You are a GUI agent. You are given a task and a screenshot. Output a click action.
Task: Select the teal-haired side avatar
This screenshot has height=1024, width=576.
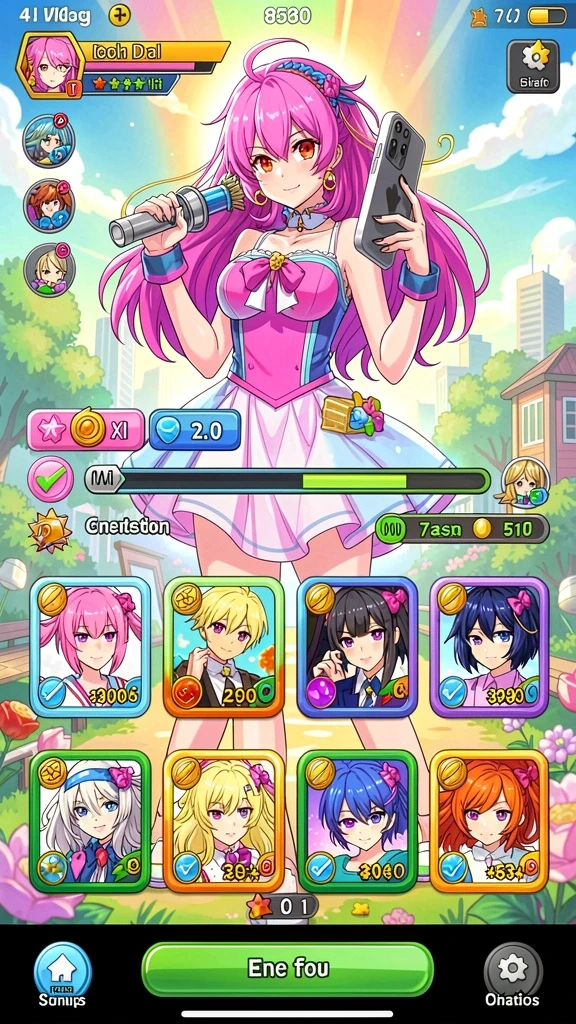pos(49,140)
